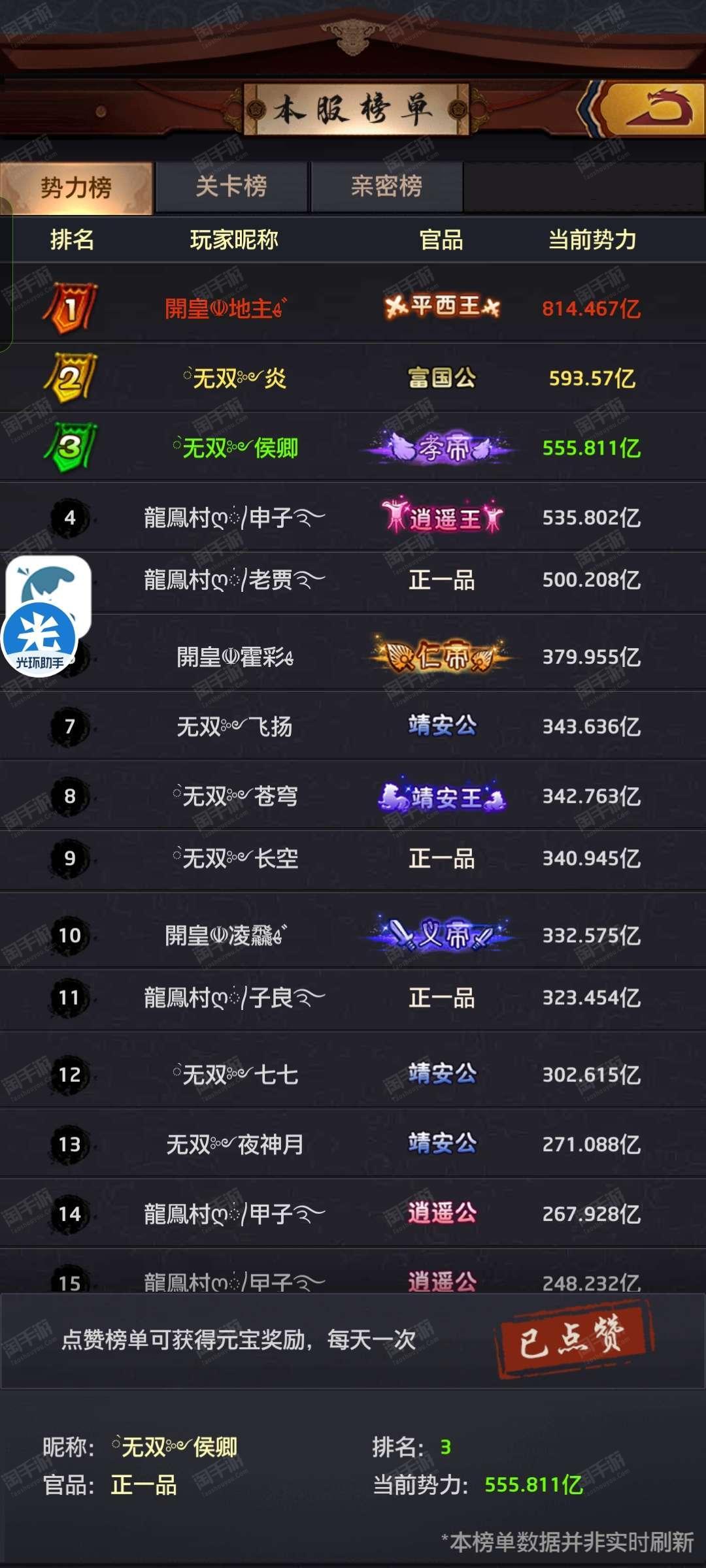Open rank 1 player 開皇地主's profile

[x=226, y=308]
